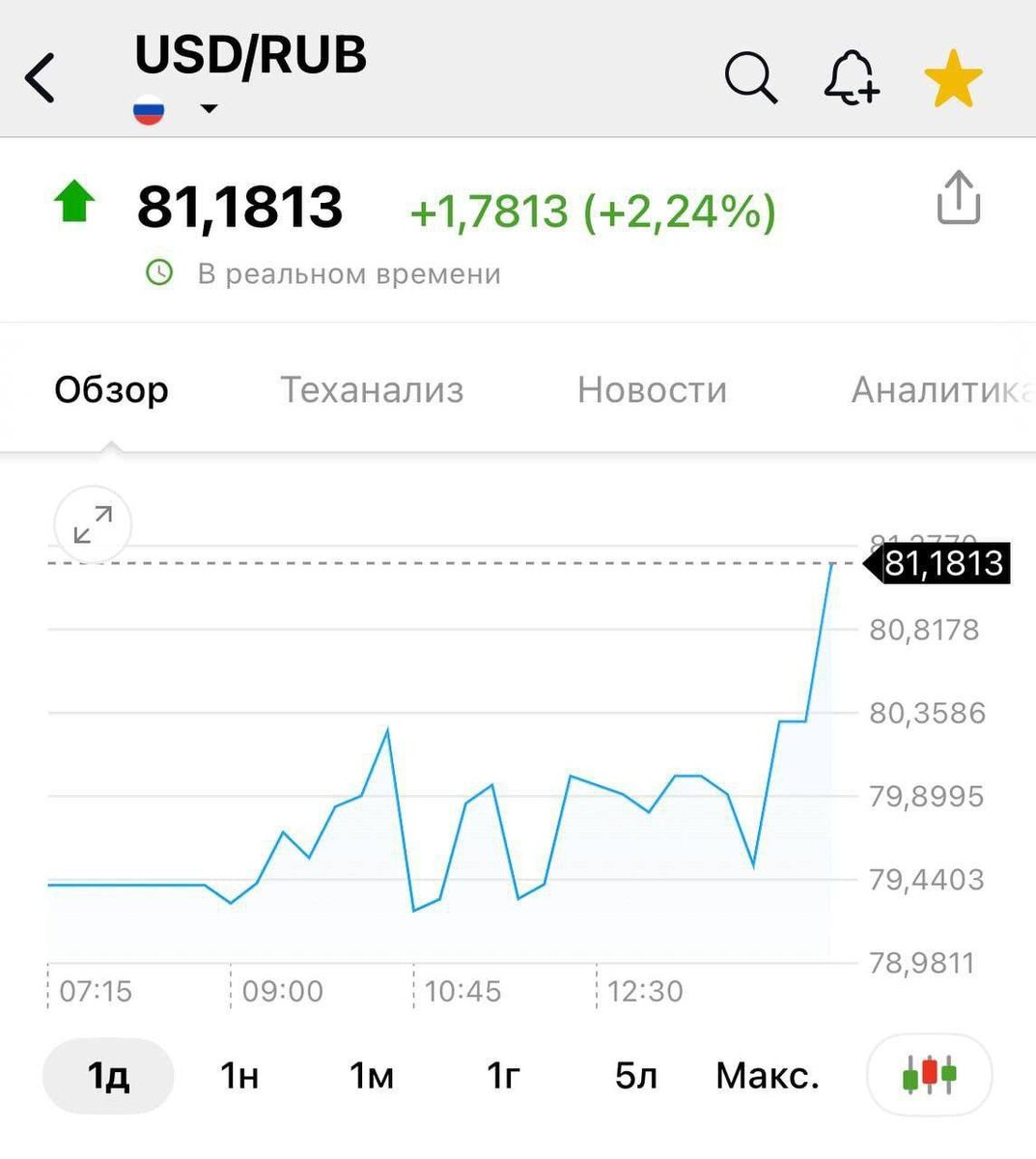Remove USD/RUB from favorites star
1036x1159 pixels.
point(953,78)
